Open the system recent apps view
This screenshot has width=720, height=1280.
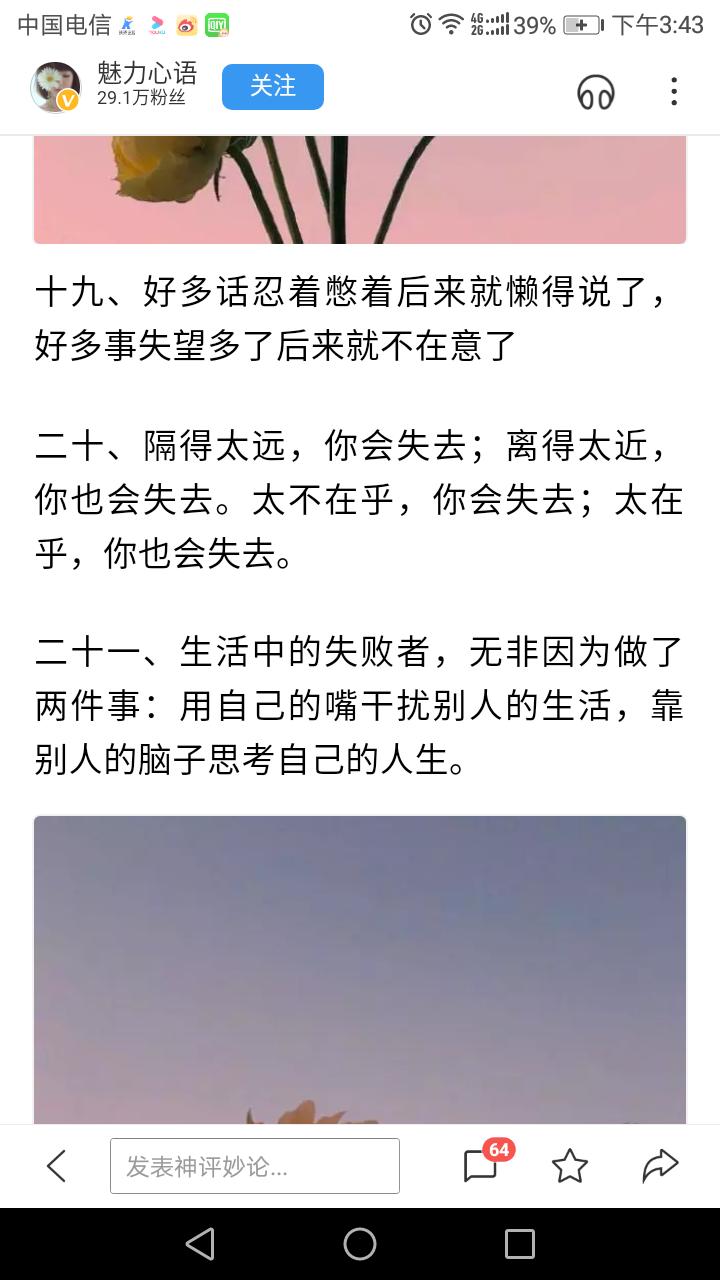click(520, 1244)
